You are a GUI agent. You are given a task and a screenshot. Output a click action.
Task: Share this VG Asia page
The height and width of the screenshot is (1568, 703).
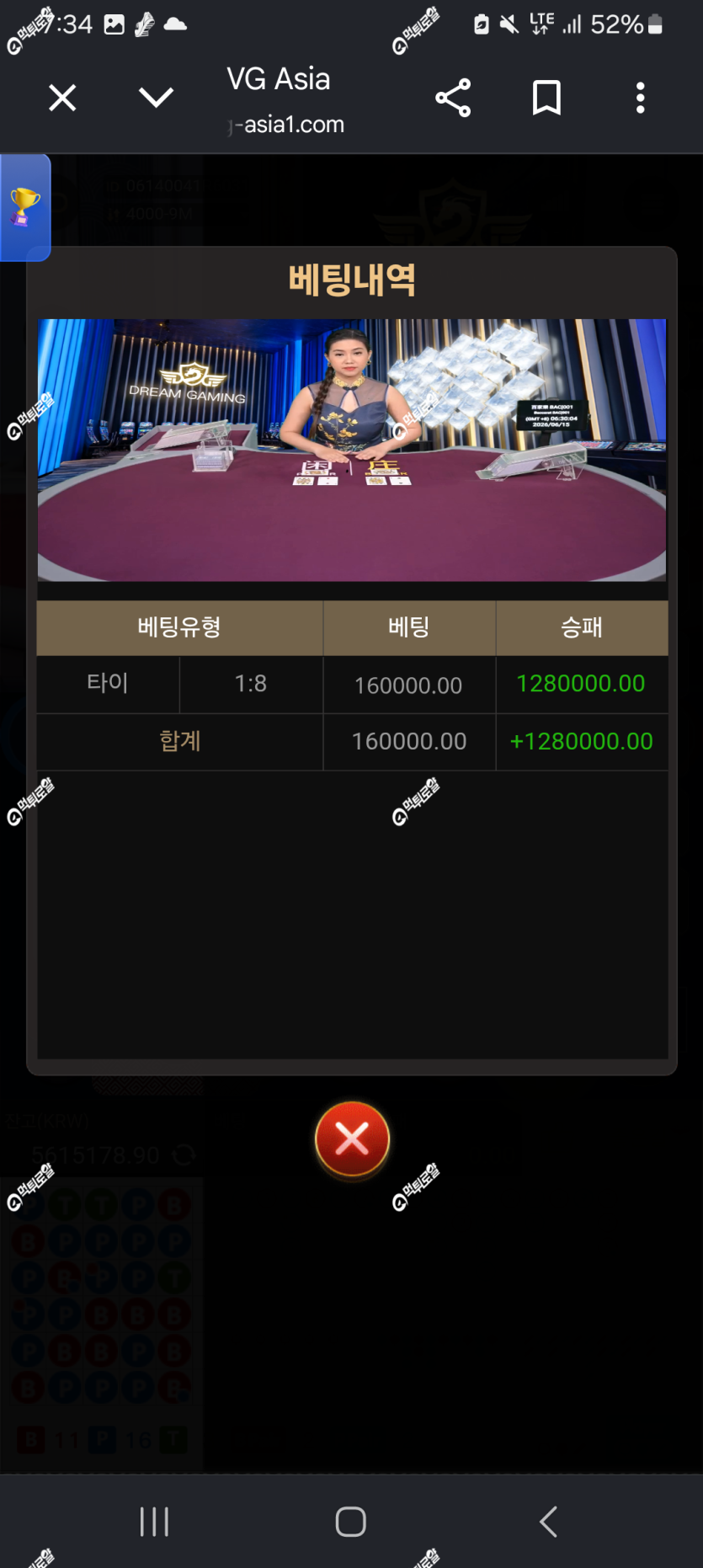[453, 99]
